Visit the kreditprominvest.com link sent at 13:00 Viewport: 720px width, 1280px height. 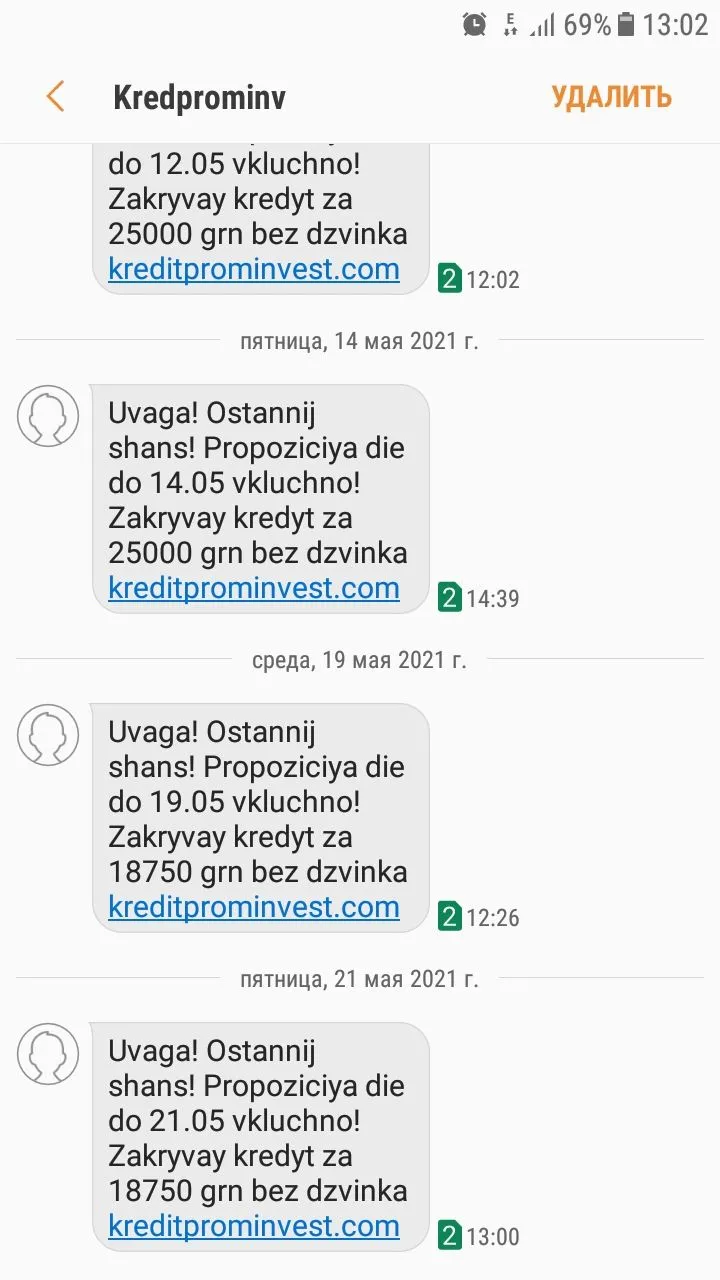coord(254,1226)
